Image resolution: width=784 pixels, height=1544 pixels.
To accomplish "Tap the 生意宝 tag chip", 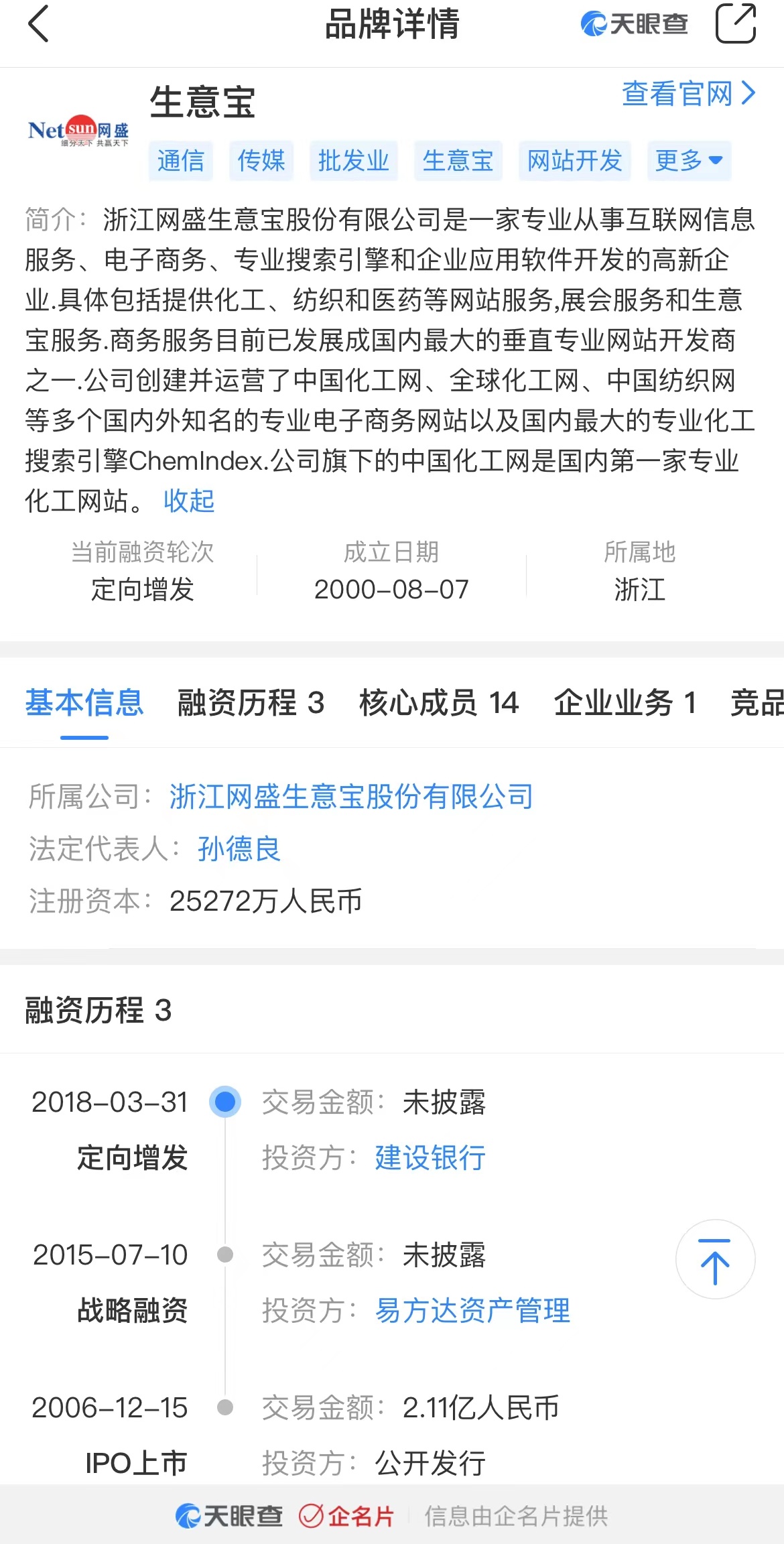I will [458, 161].
